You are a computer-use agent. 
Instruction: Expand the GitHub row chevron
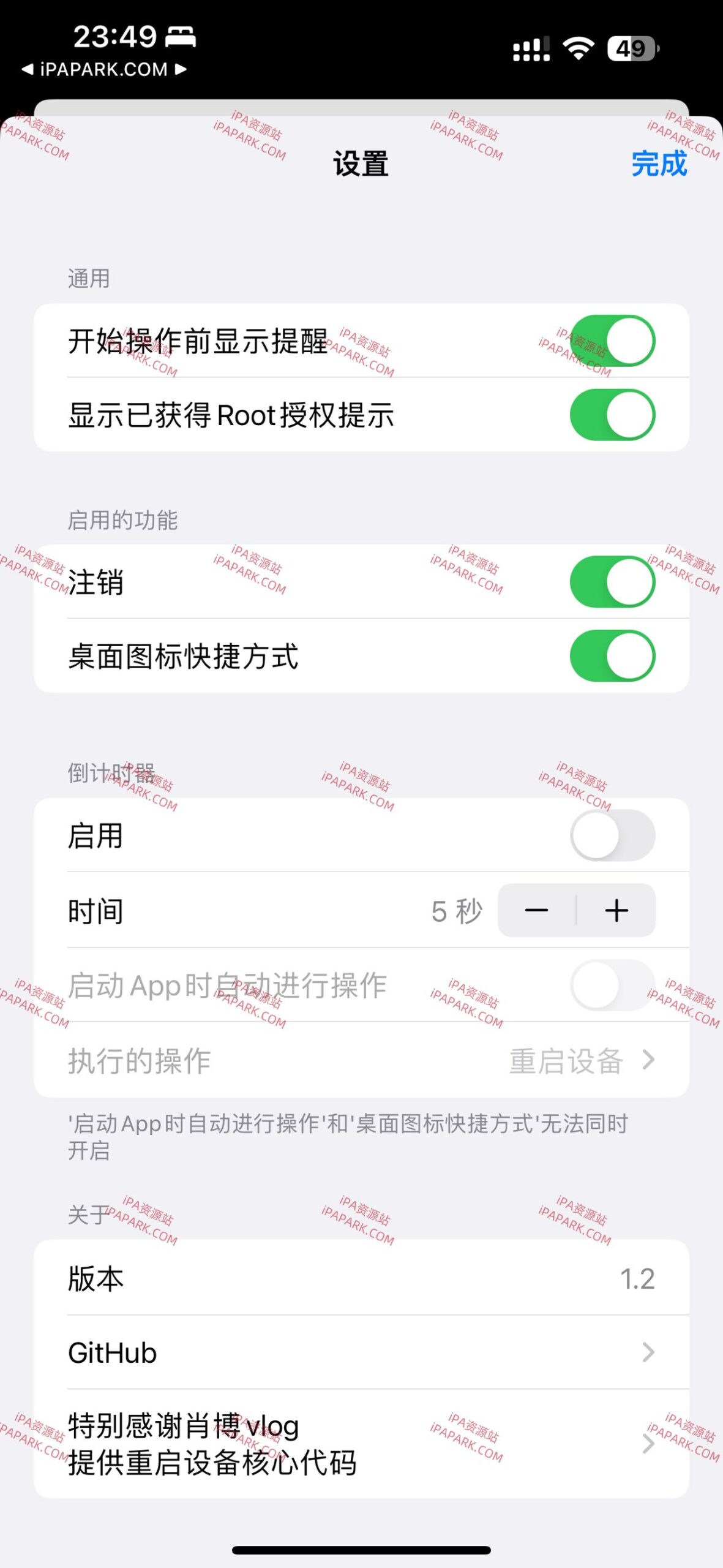[x=648, y=1353]
